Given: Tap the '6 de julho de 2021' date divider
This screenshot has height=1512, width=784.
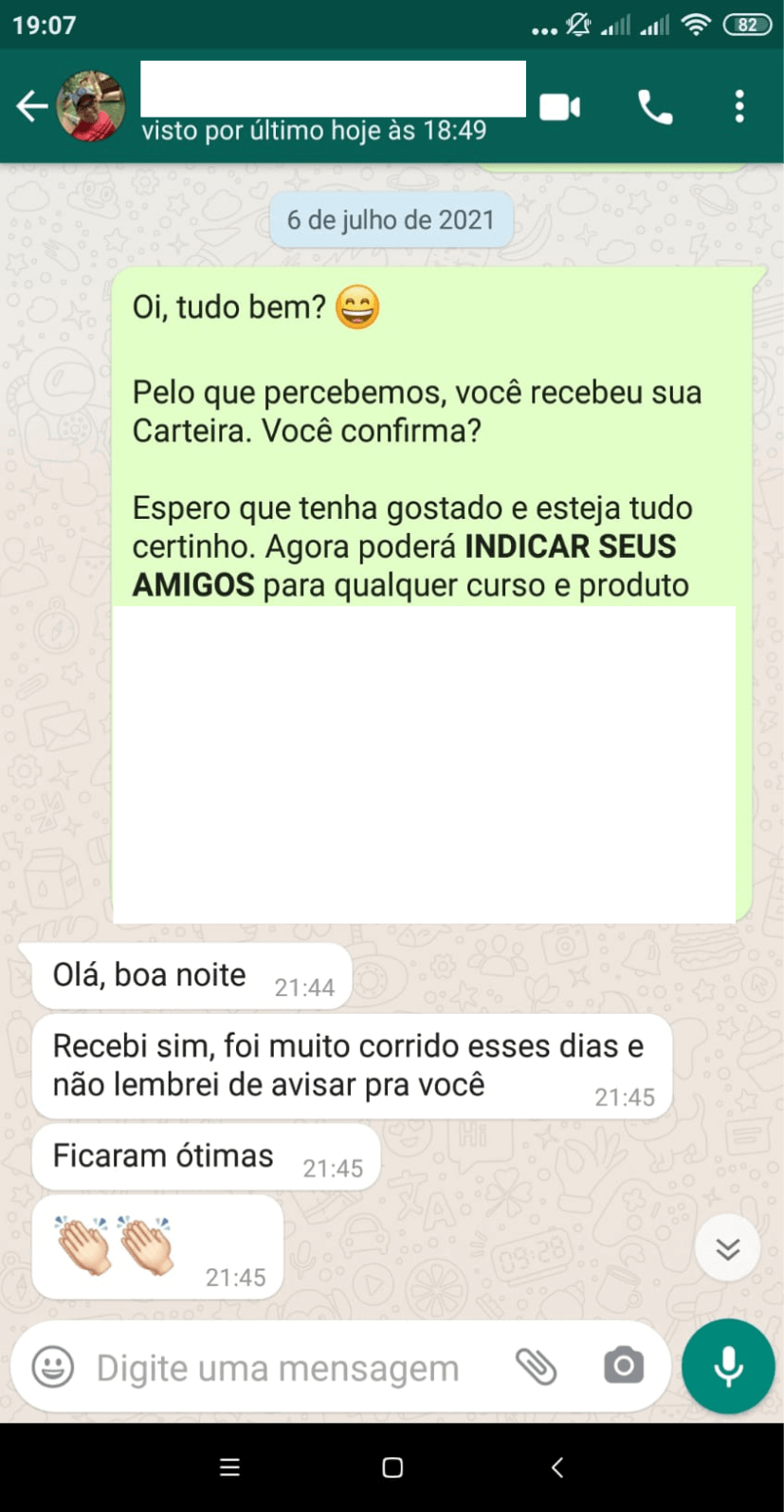Looking at the screenshot, I should pyautogui.click(x=391, y=219).
